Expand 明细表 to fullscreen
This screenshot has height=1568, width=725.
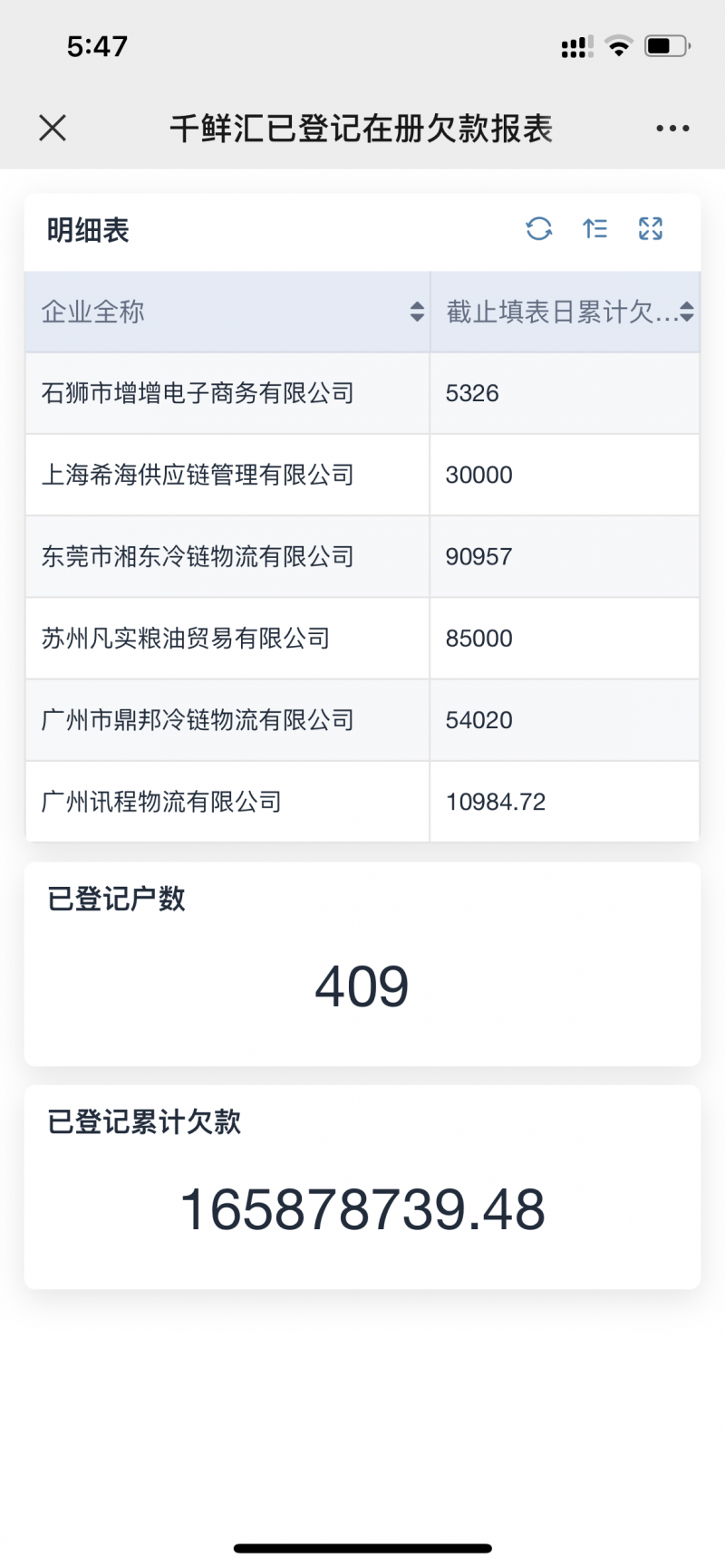(651, 229)
